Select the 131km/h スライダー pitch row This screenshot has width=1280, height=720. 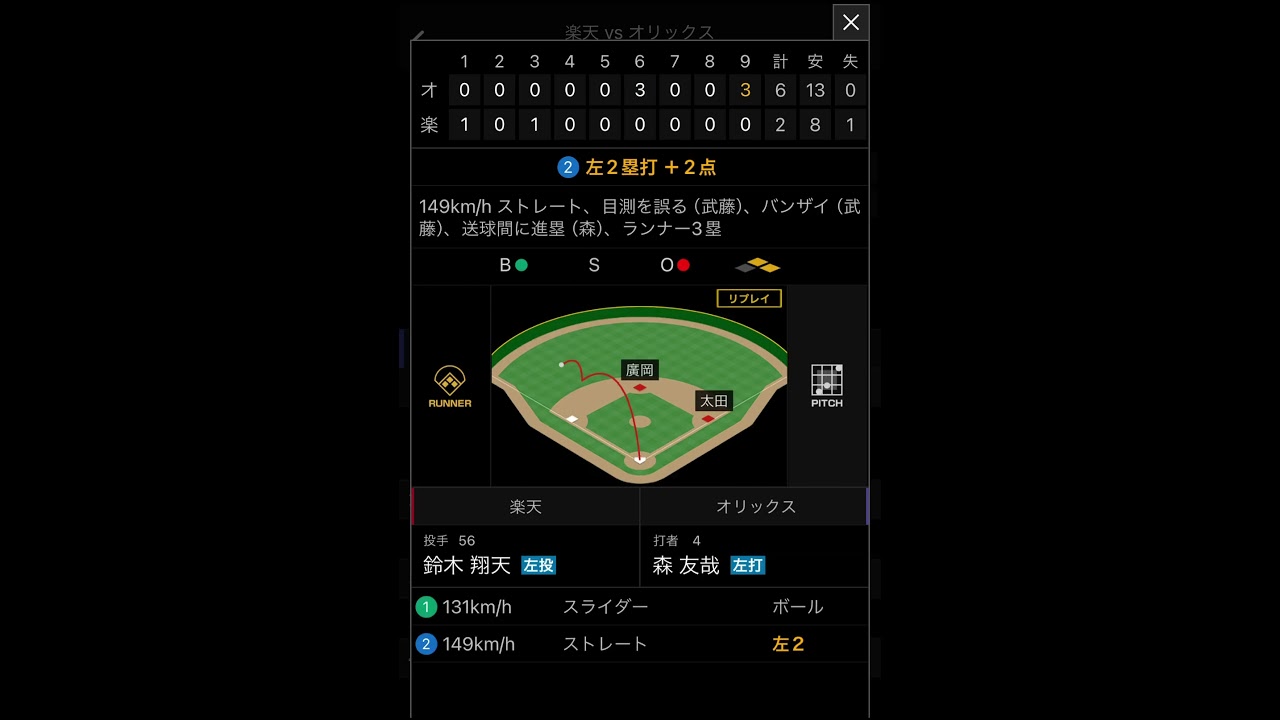coord(638,607)
